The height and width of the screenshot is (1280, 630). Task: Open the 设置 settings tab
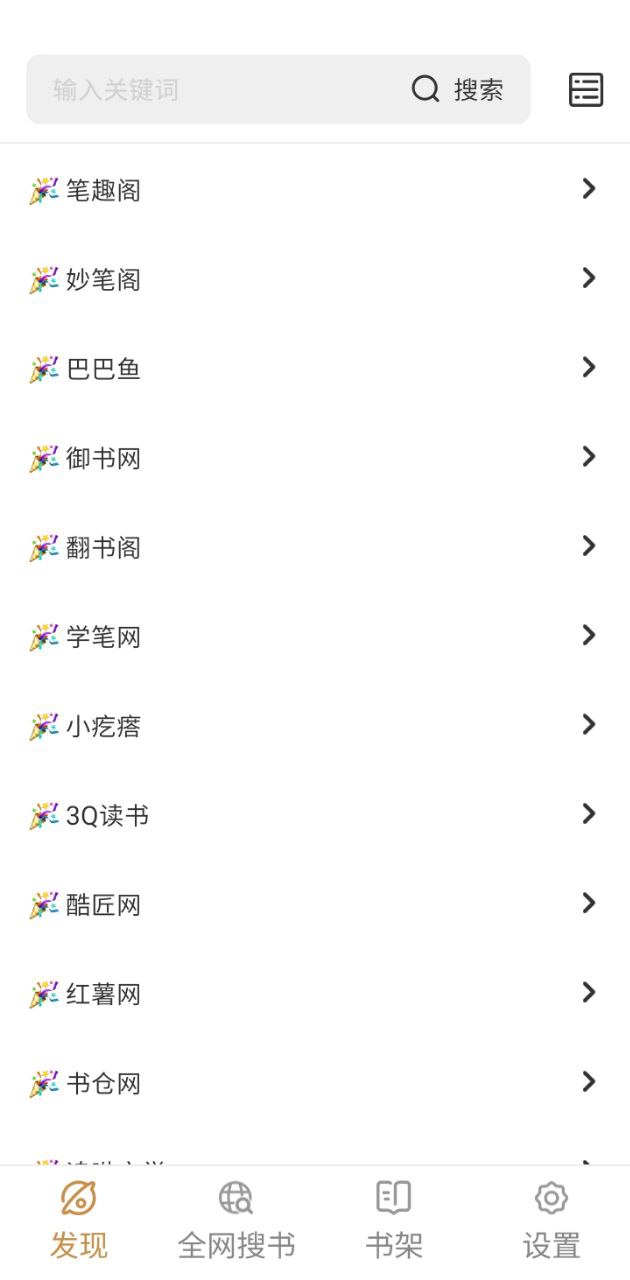point(551,1222)
